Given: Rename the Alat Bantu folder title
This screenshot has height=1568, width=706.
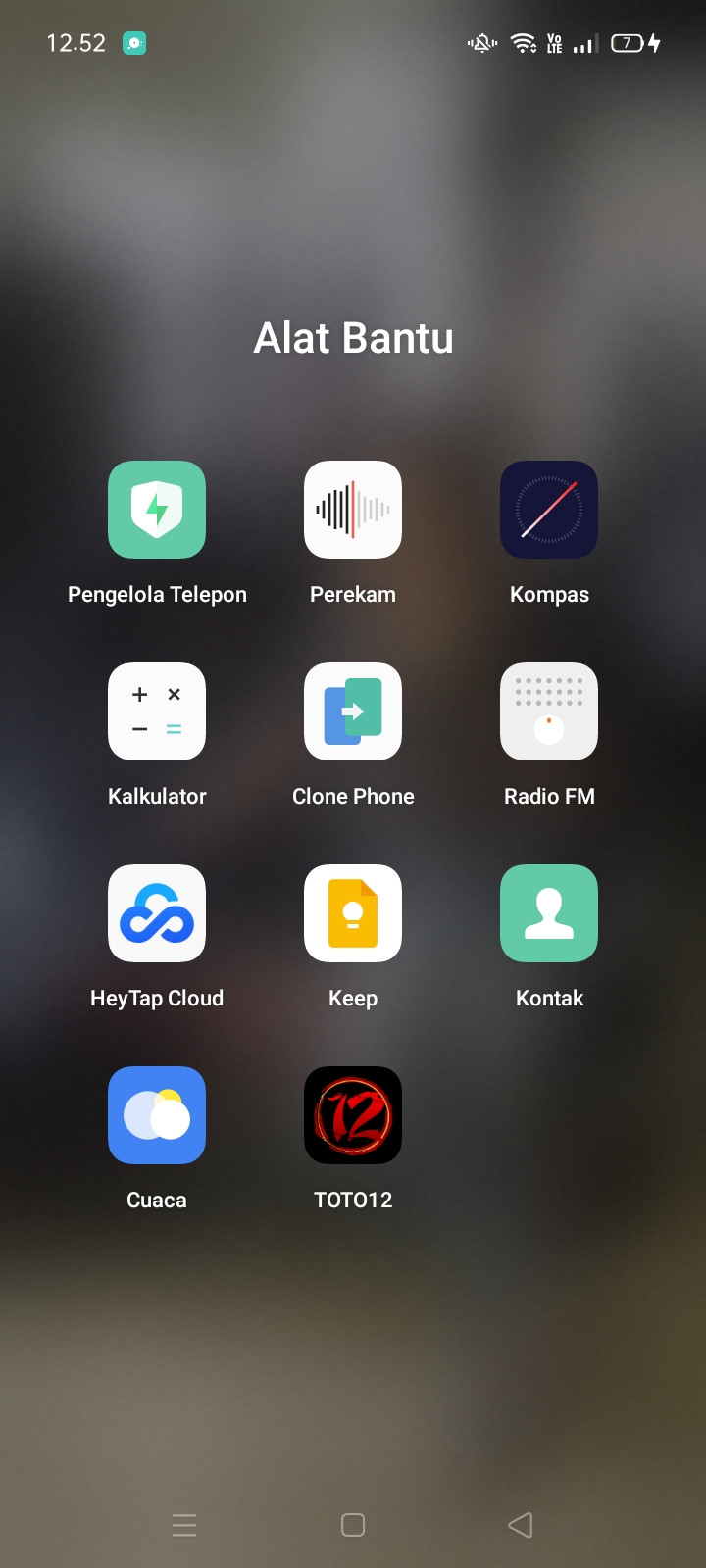Looking at the screenshot, I should [x=353, y=338].
